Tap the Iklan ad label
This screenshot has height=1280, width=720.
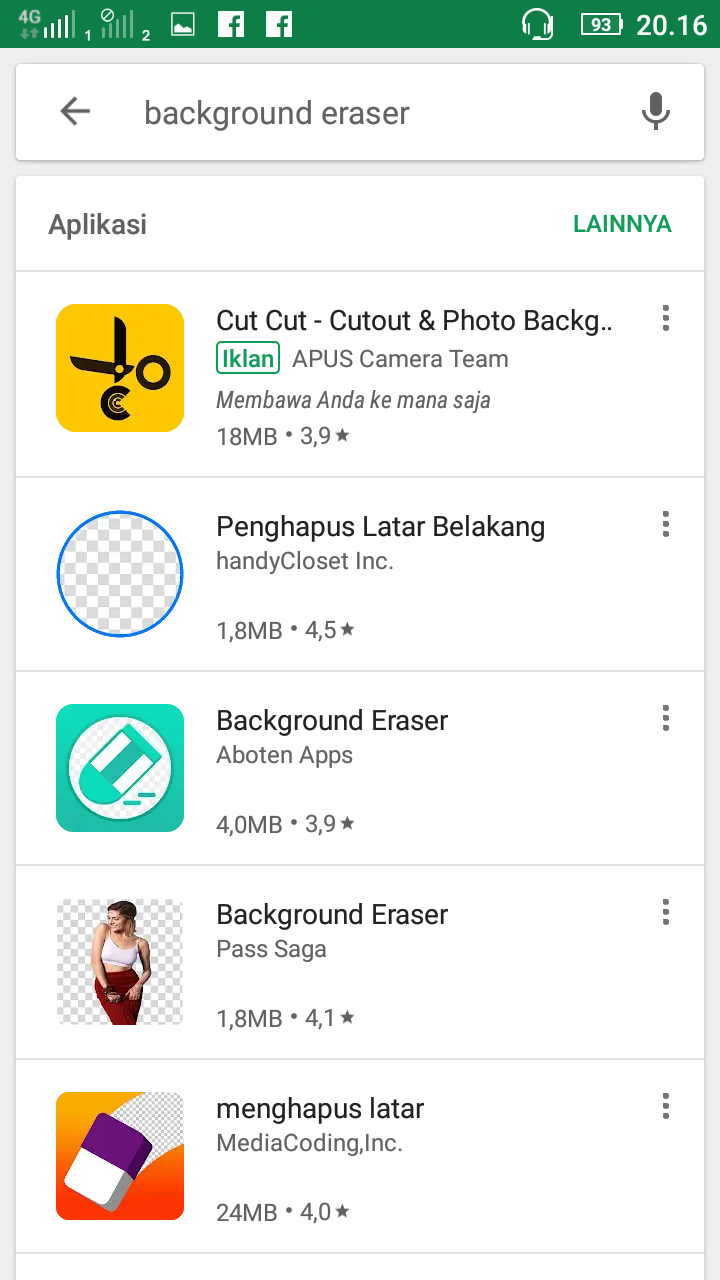tap(247, 358)
